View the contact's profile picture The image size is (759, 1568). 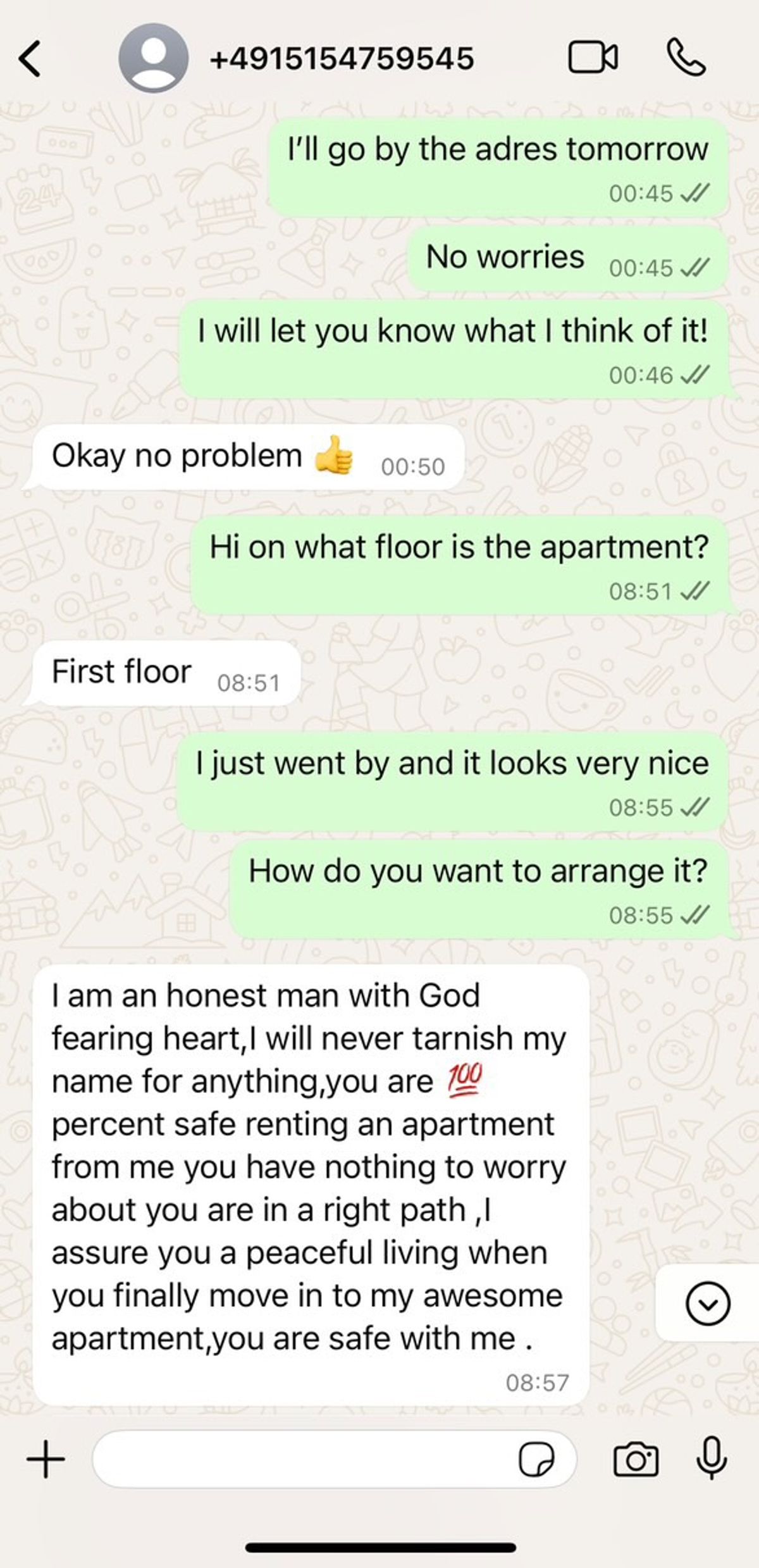click(x=154, y=58)
